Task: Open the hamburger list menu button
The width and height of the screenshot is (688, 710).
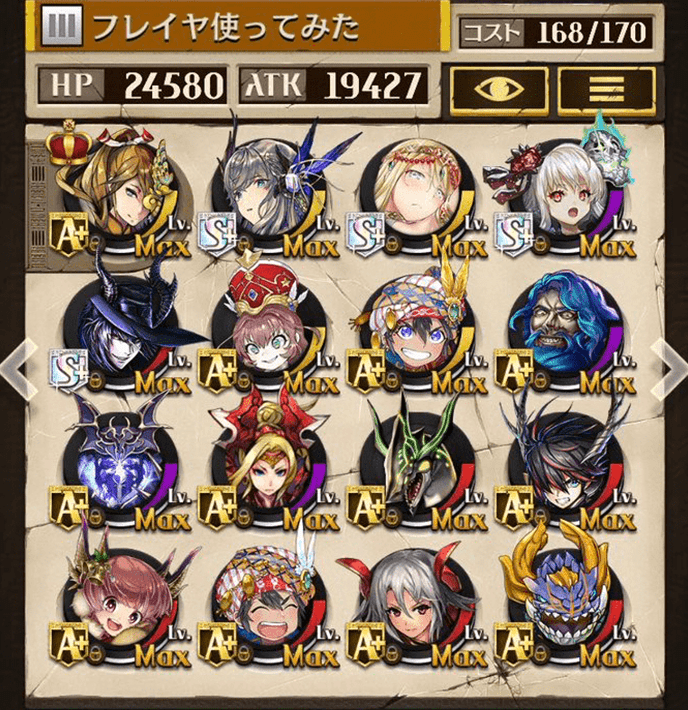Action: [x=607, y=88]
